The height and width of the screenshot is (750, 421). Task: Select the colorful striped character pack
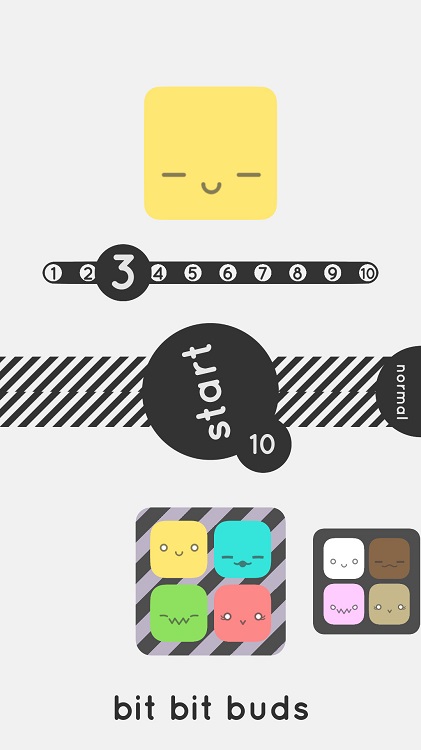tap(210, 581)
